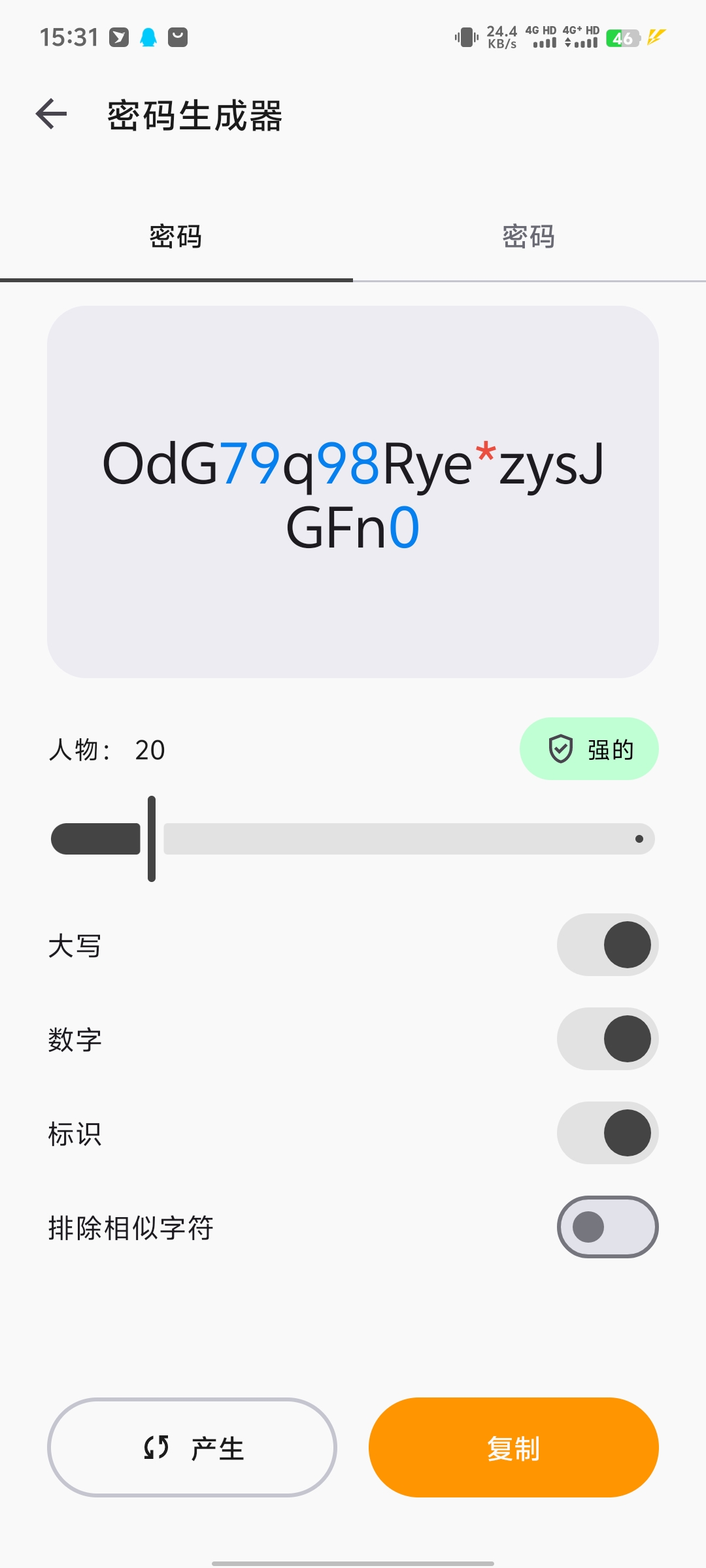The width and height of the screenshot is (706, 1568).
Task: Disable the 大写 uppercase switch
Action: [607, 945]
